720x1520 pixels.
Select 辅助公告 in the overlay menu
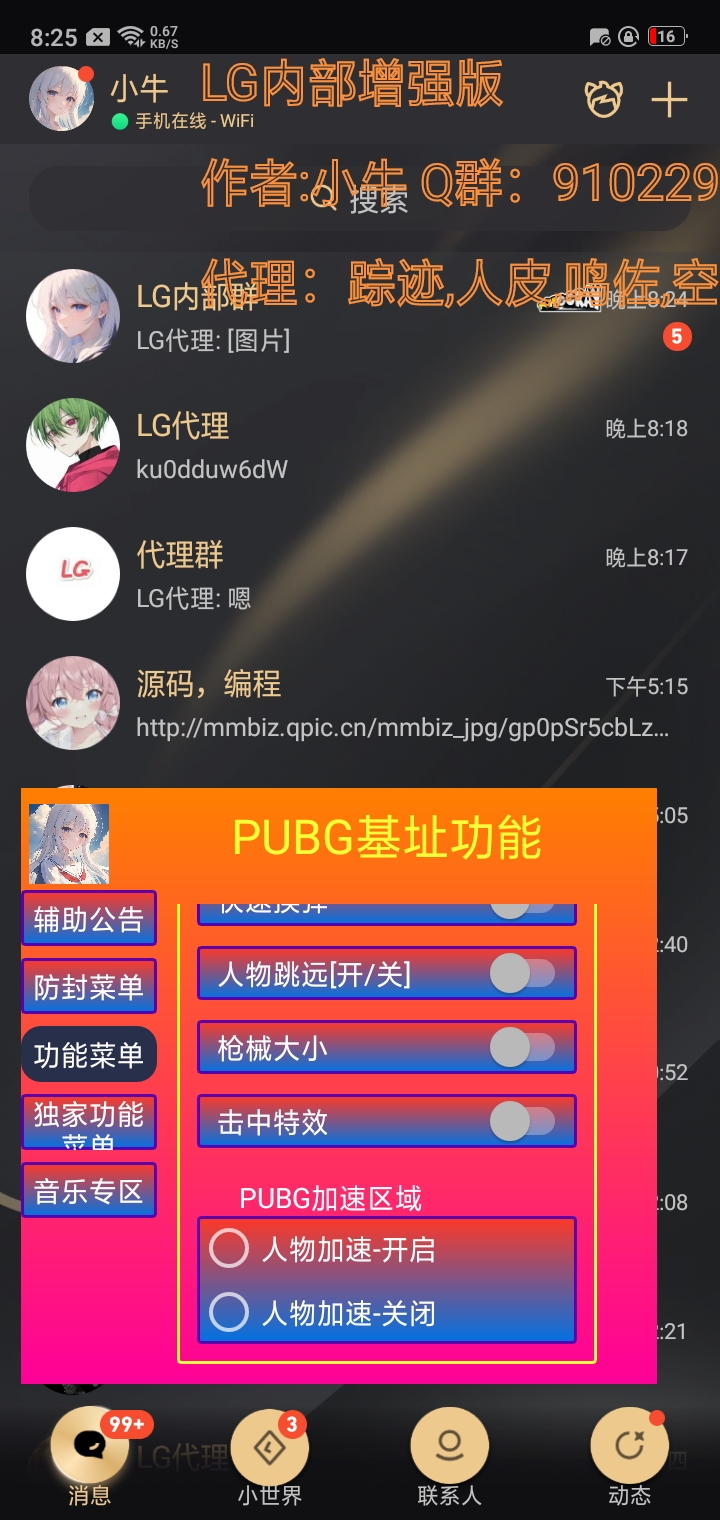[x=89, y=919]
